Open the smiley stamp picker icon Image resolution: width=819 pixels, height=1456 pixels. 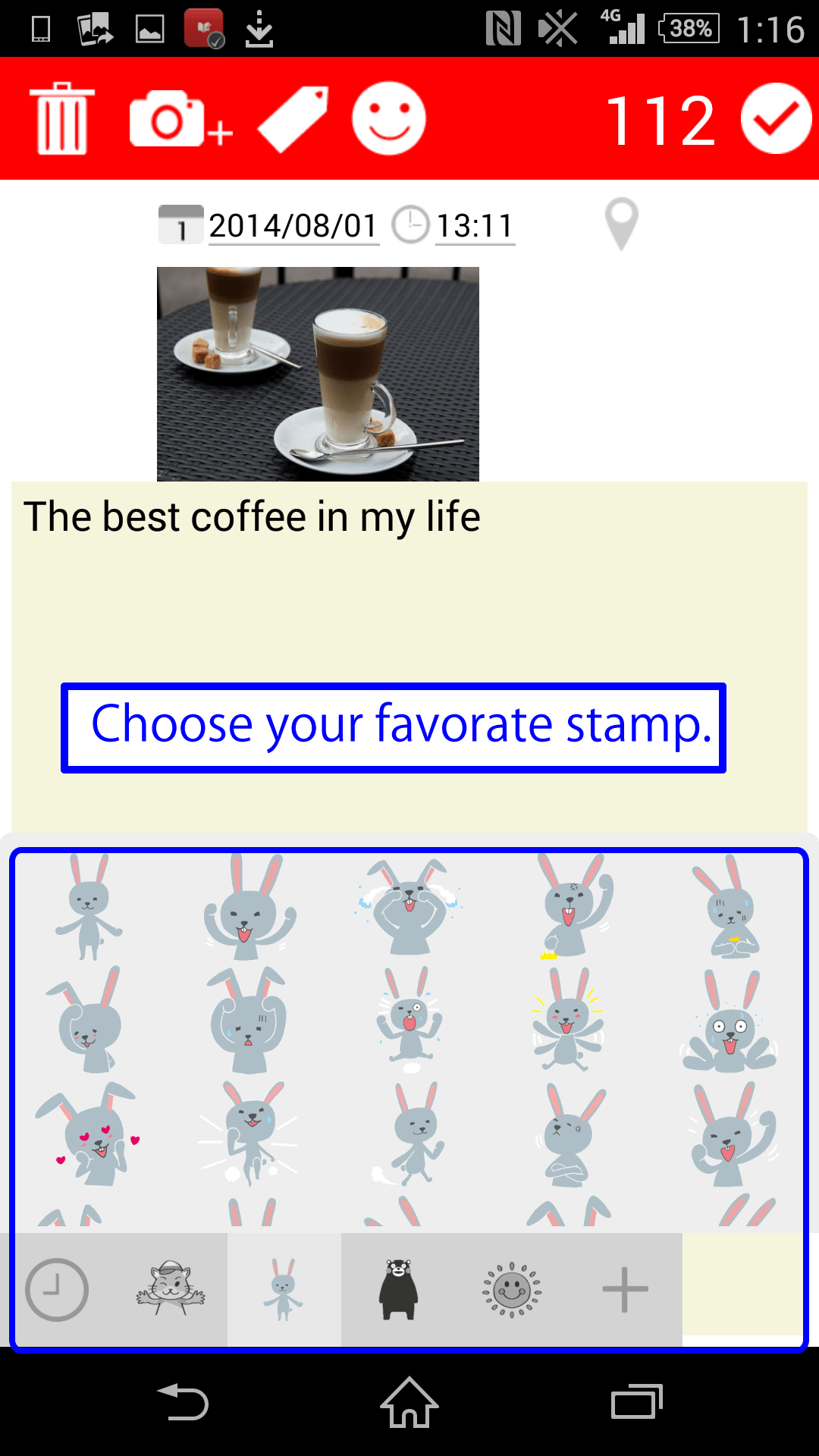click(389, 119)
